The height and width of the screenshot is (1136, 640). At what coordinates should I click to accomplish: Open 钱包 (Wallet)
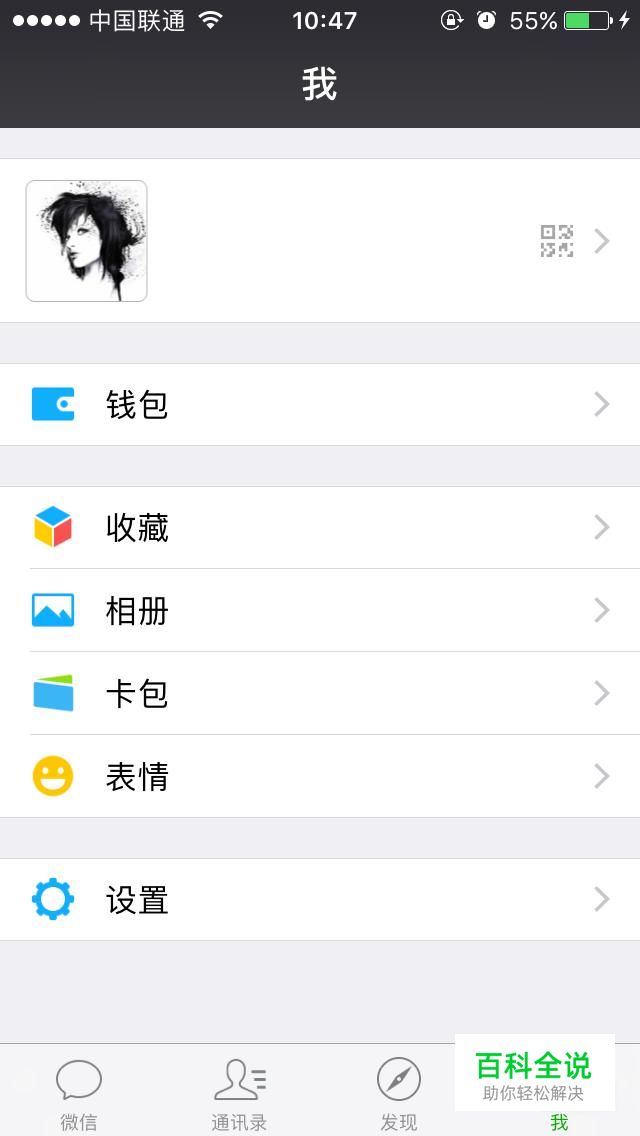(x=320, y=405)
